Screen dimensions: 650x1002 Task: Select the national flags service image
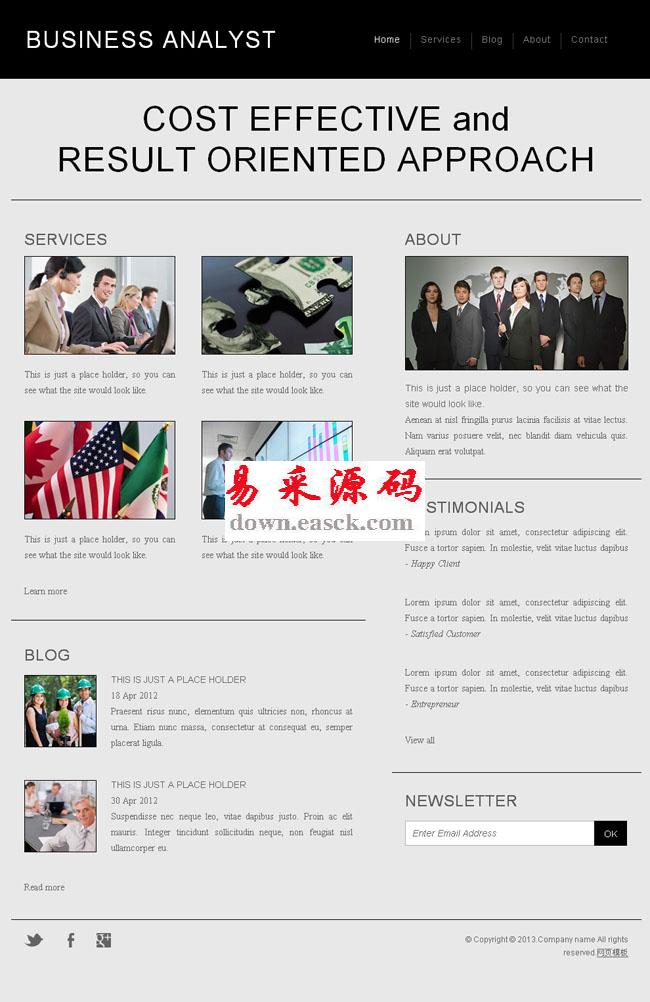point(100,470)
